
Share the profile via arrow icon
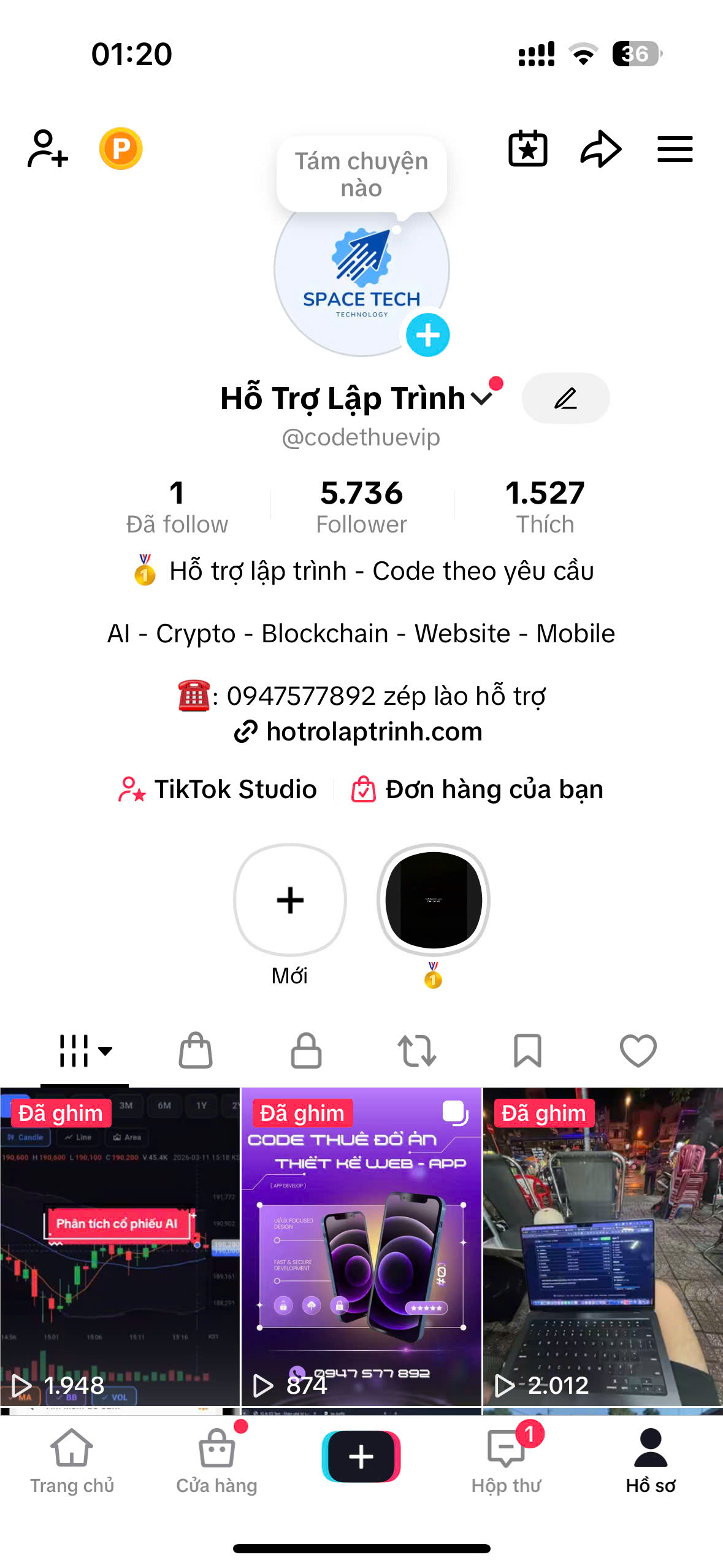pyautogui.click(x=602, y=148)
